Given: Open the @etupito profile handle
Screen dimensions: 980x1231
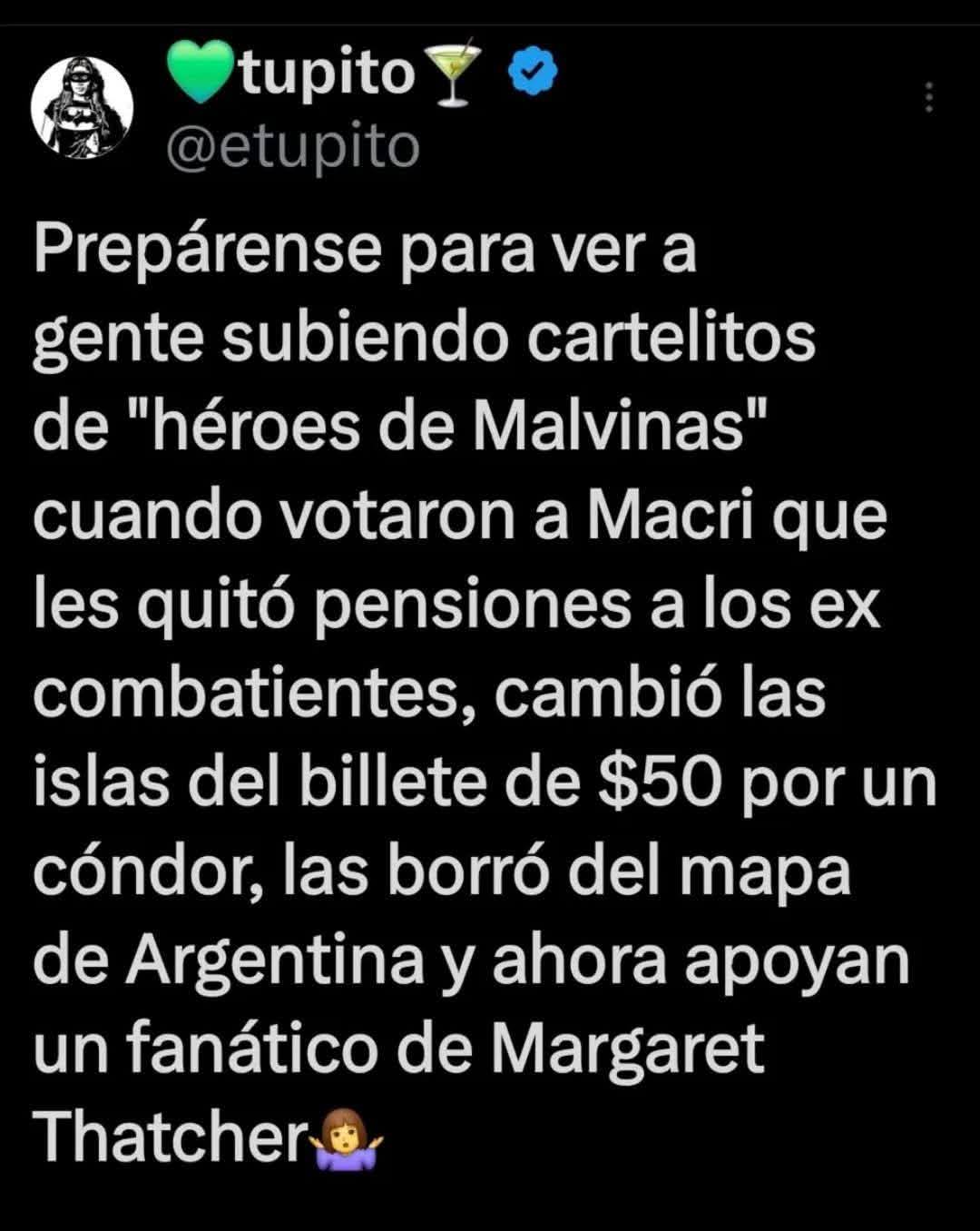Looking at the screenshot, I should pos(293,147).
